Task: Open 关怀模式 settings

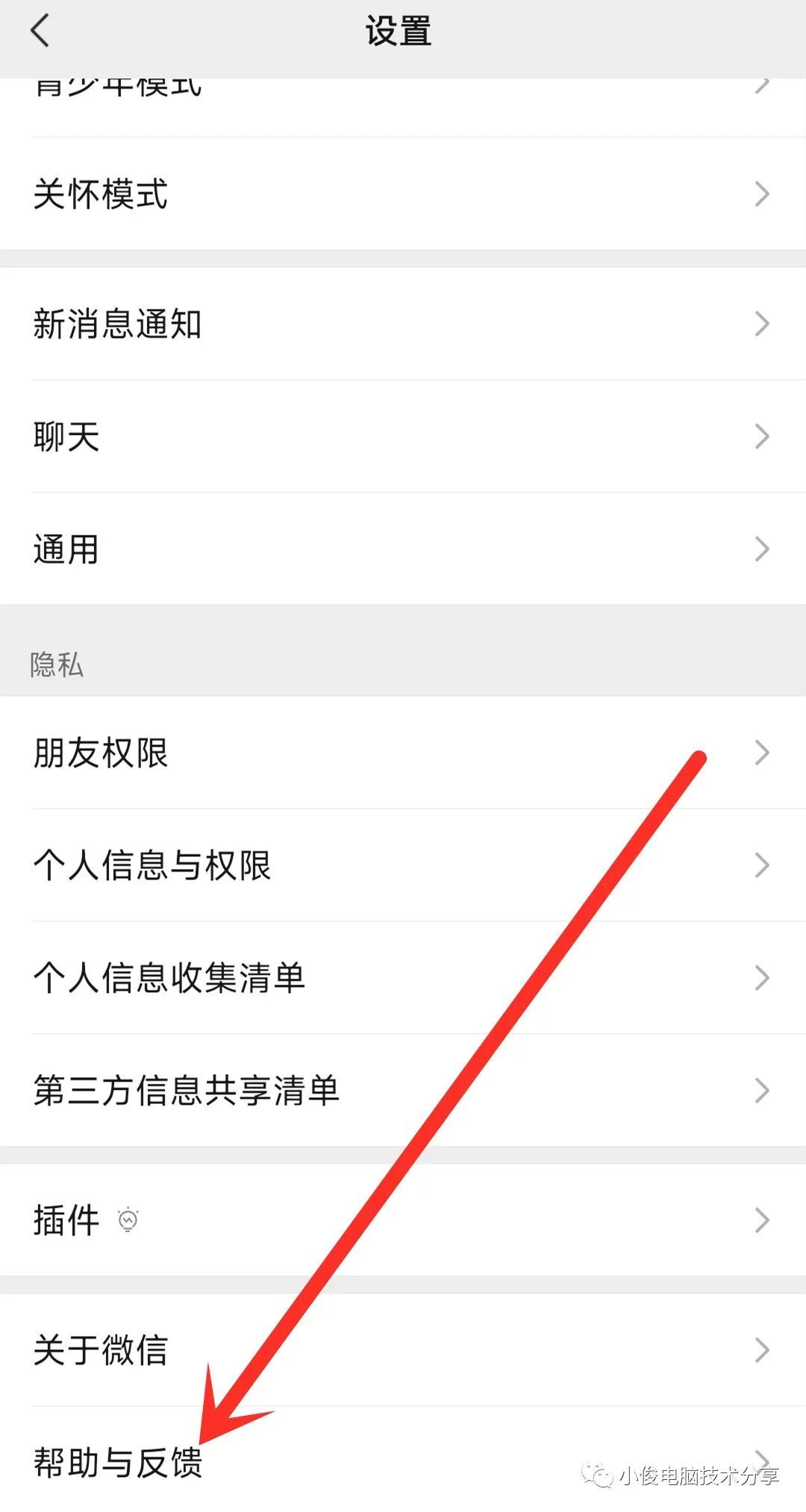Action: (x=403, y=194)
